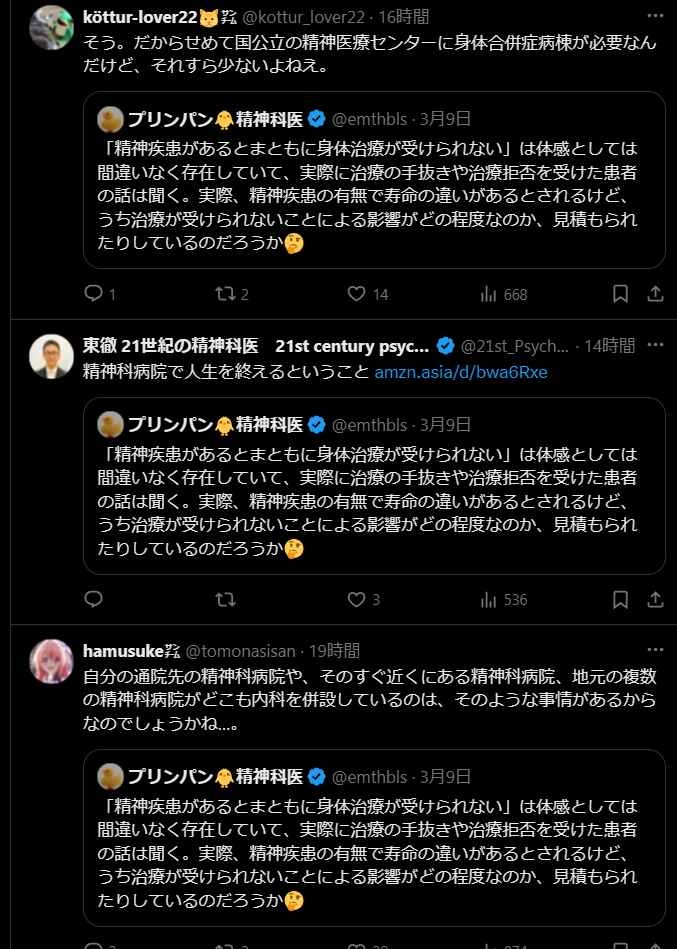This screenshot has width=677, height=949.
Task: Open the amzn.asia/d/bwa6Rxe link
Action: coord(461,372)
